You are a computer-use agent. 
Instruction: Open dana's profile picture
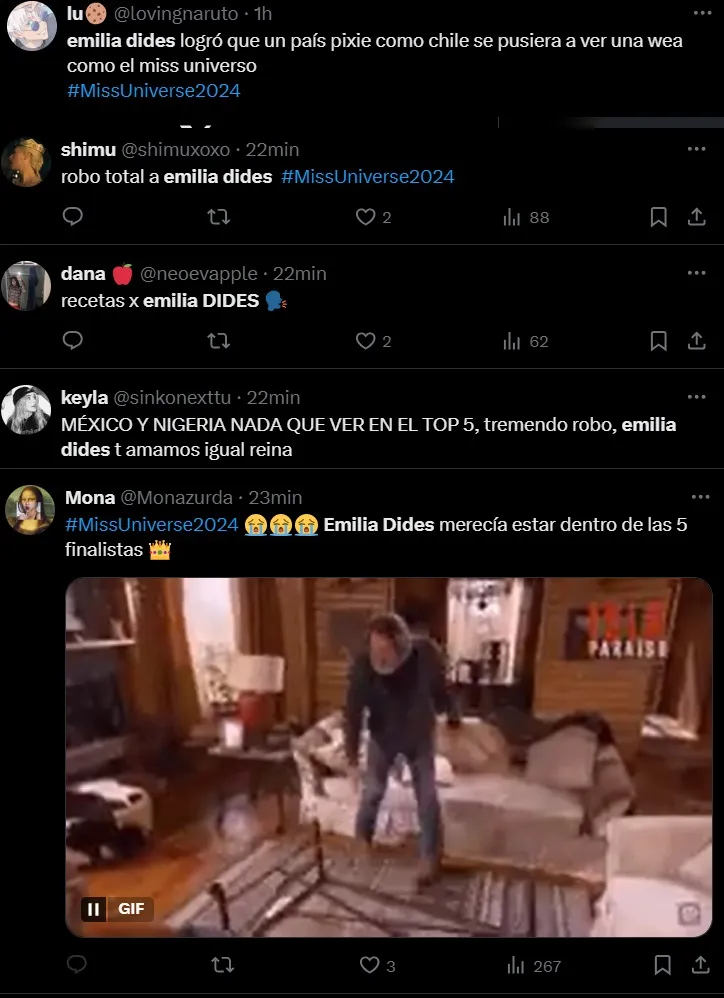[x=27, y=286]
